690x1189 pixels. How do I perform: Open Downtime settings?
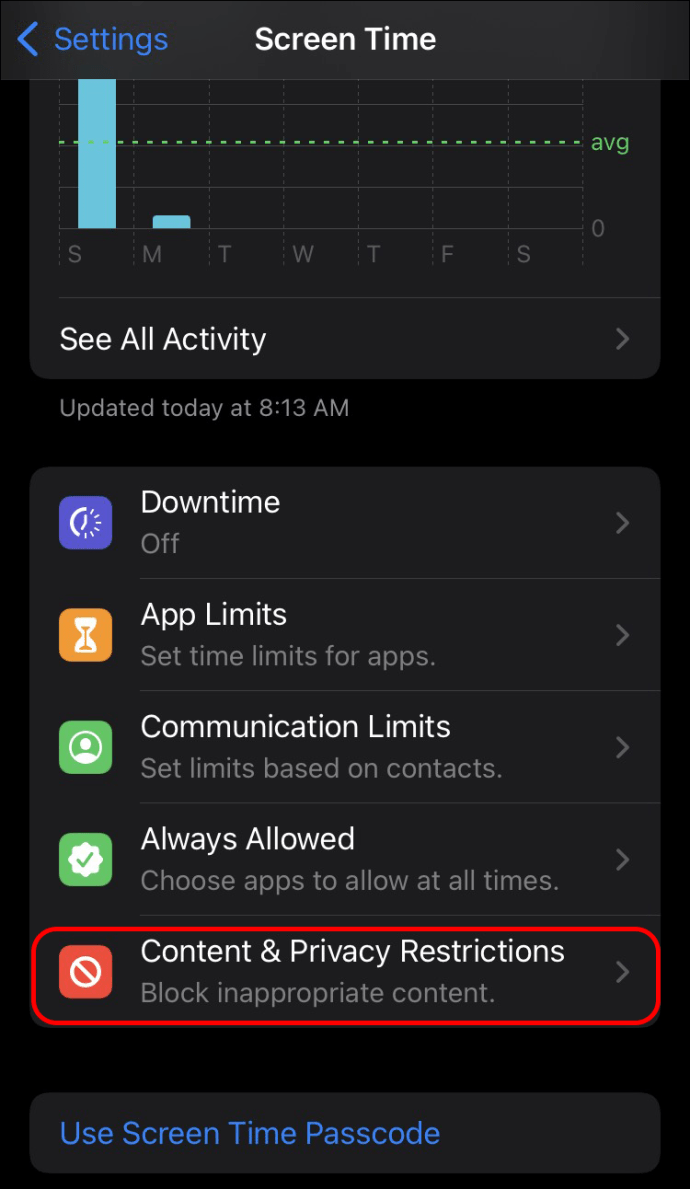(x=345, y=522)
